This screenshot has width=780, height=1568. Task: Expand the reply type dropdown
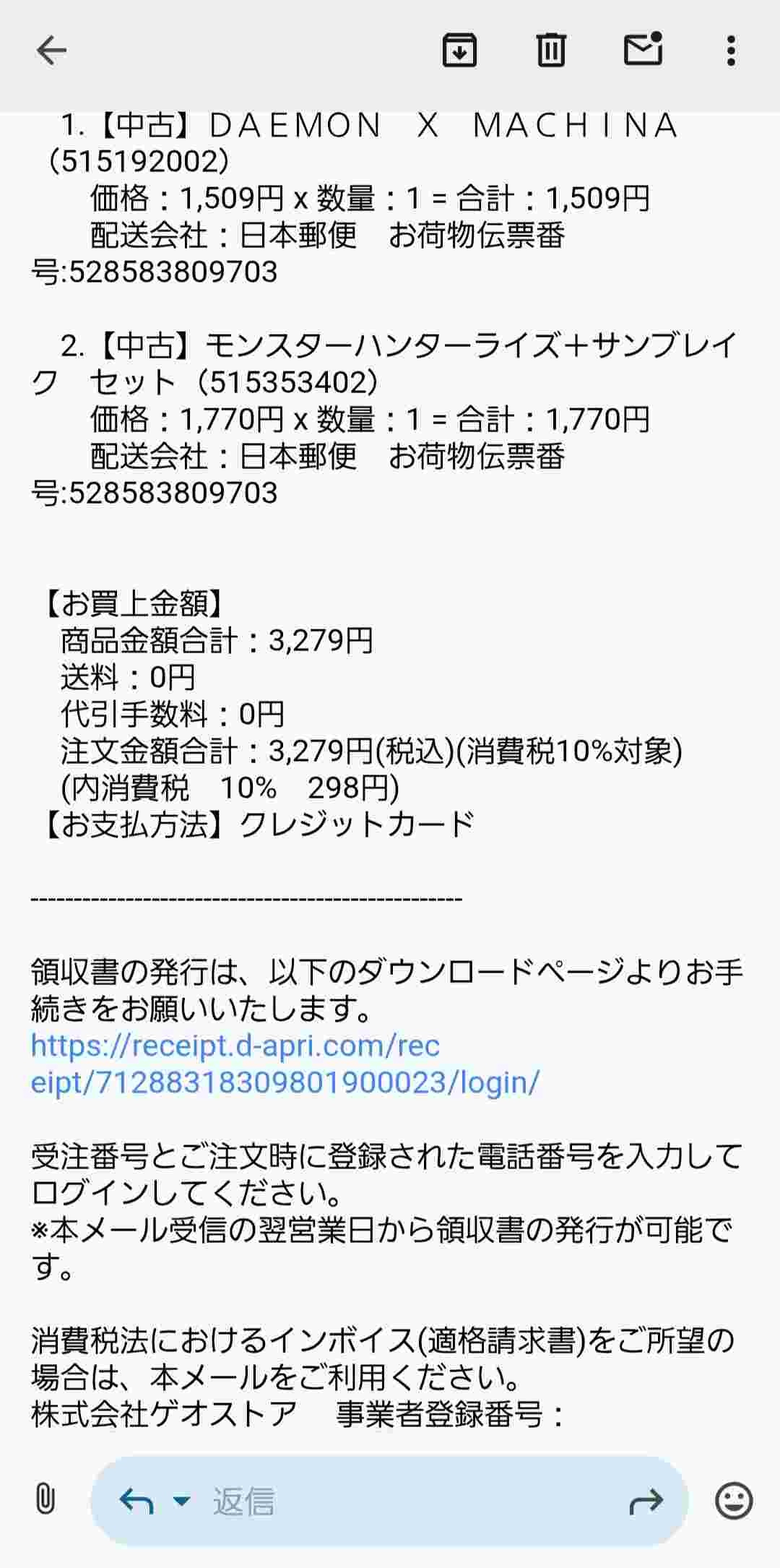(182, 1501)
